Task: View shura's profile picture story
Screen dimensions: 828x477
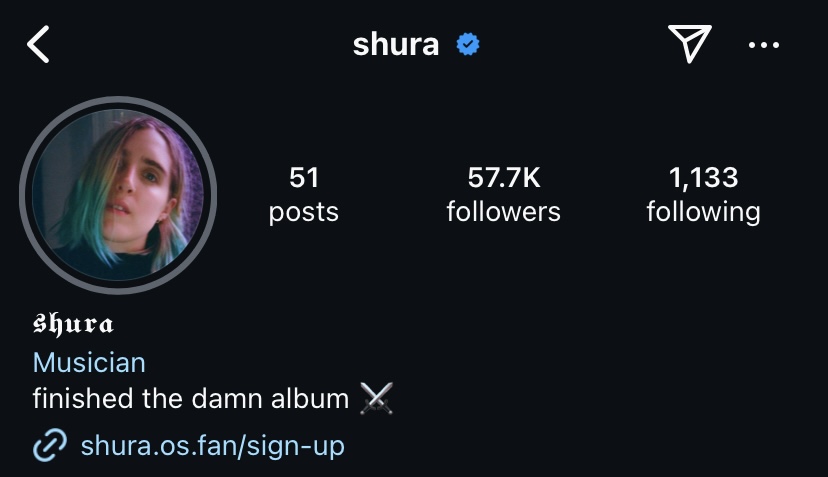Action: pos(118,195)
